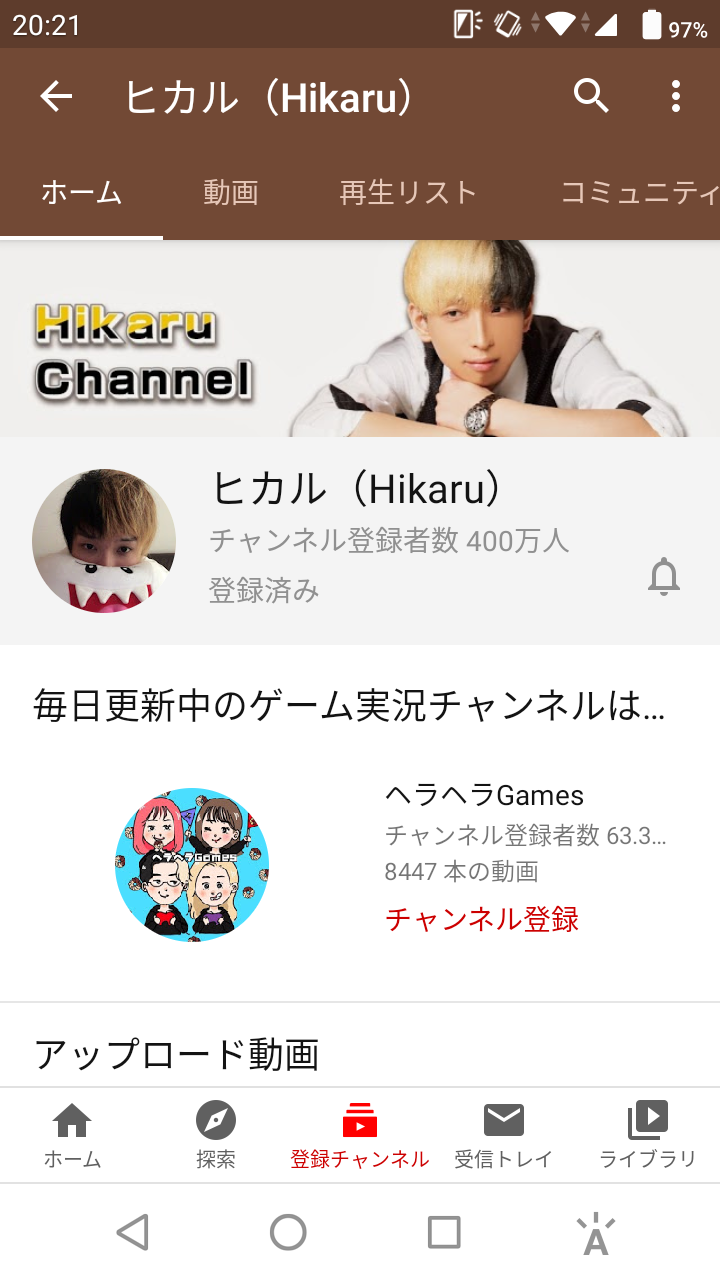Open the 登録チャンネル subscriptions section

[360, 1136]
